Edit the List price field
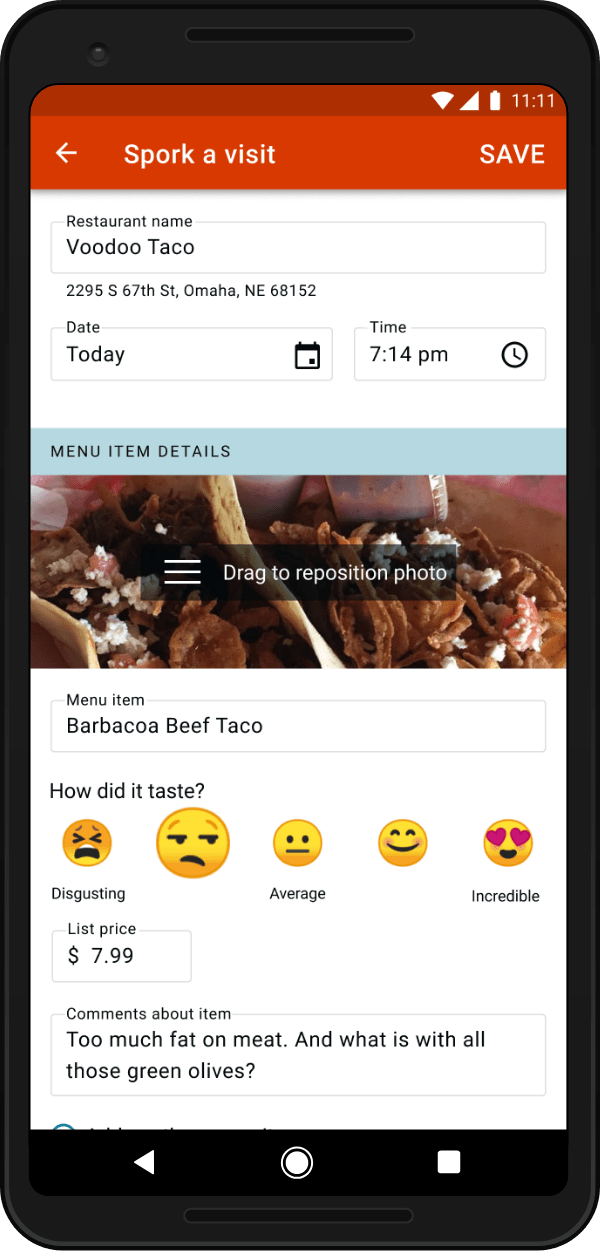600x1251 pixels. [x=122, y=956]
